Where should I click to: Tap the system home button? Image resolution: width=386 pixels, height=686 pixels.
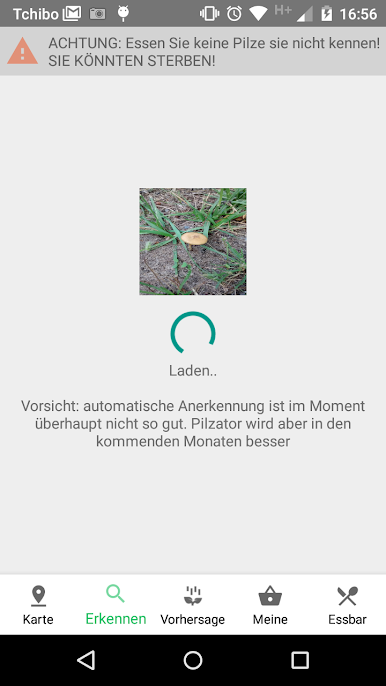(193, 660)
